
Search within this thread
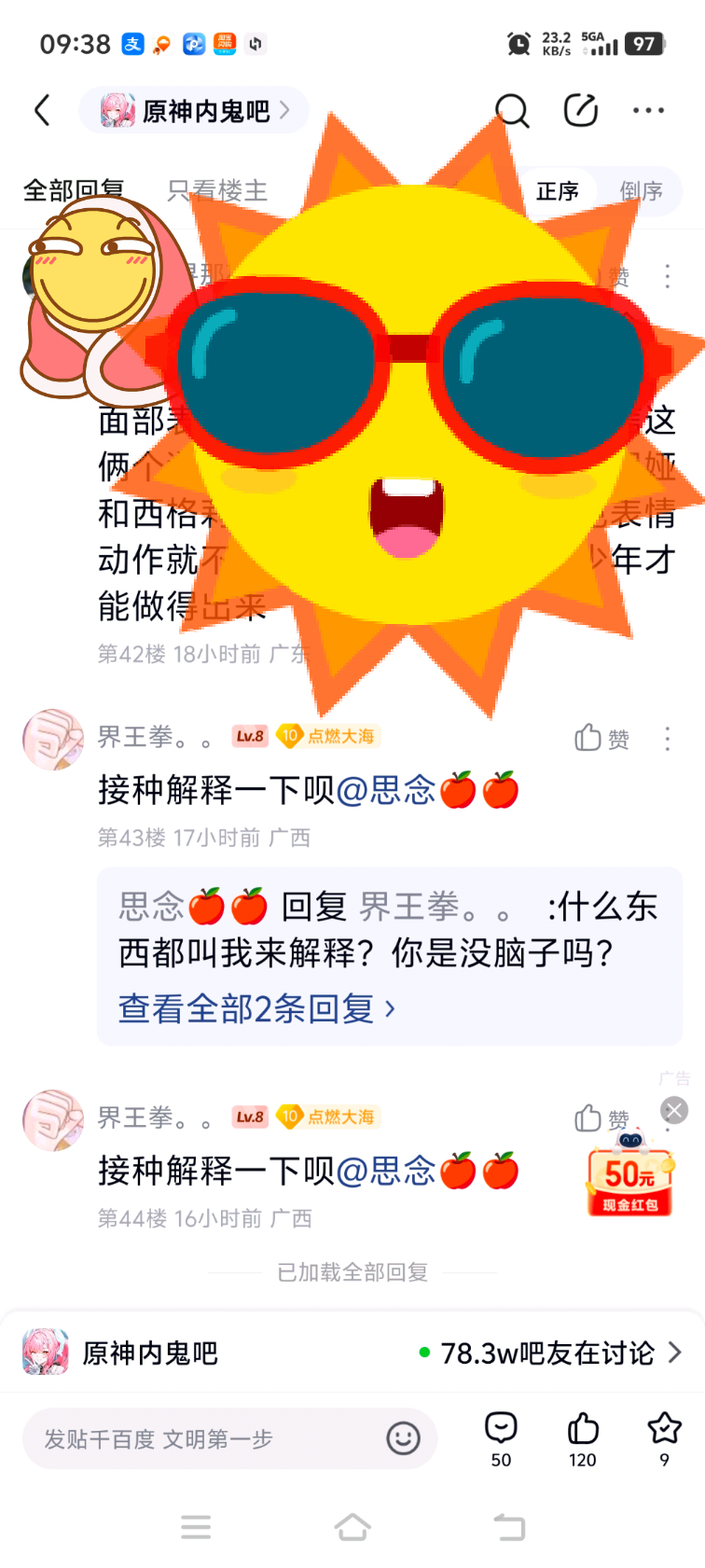pyautogui.click(x=511, y=110)
